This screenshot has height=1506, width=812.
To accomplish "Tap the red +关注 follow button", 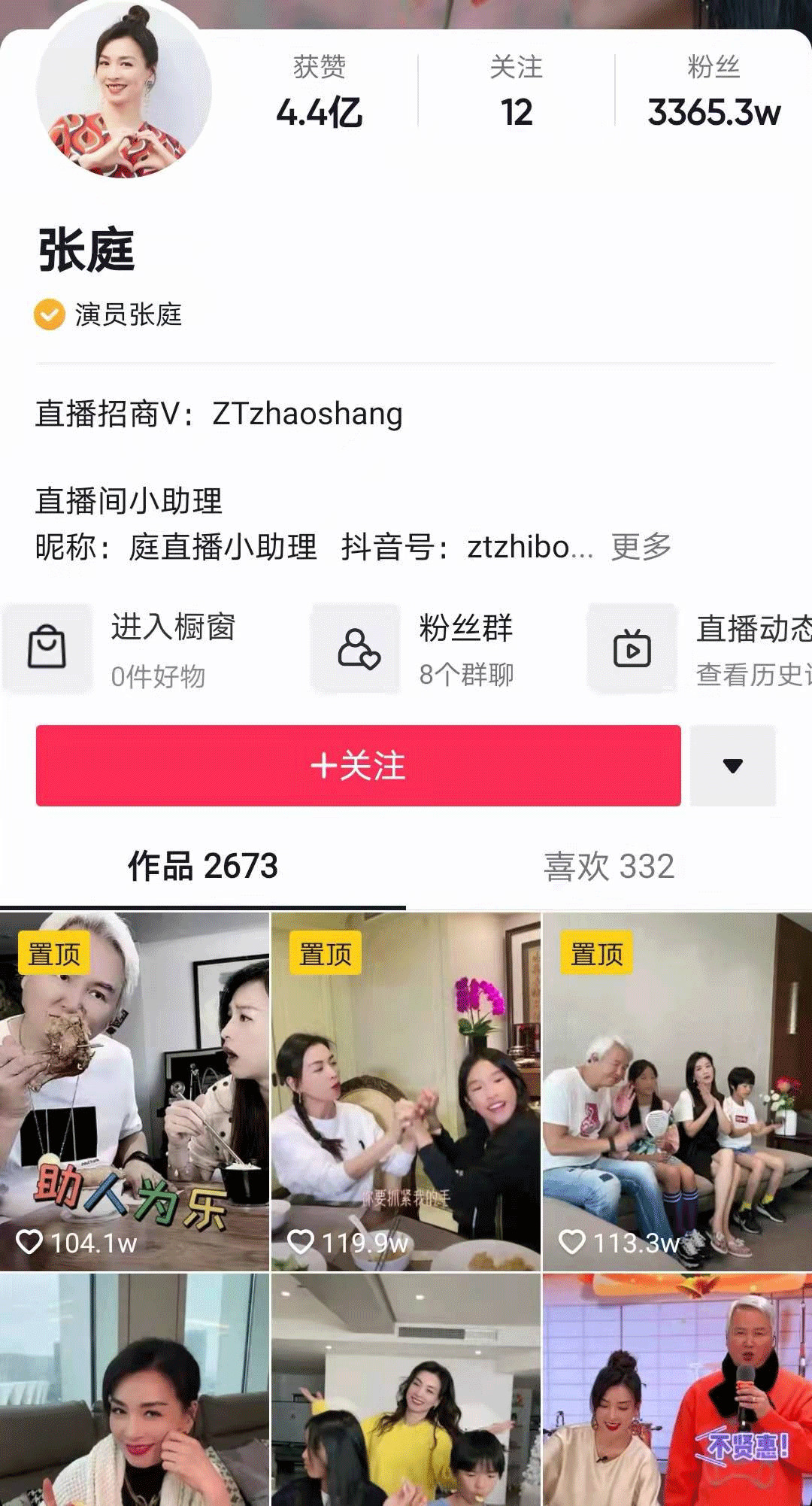I will (358, 766).
